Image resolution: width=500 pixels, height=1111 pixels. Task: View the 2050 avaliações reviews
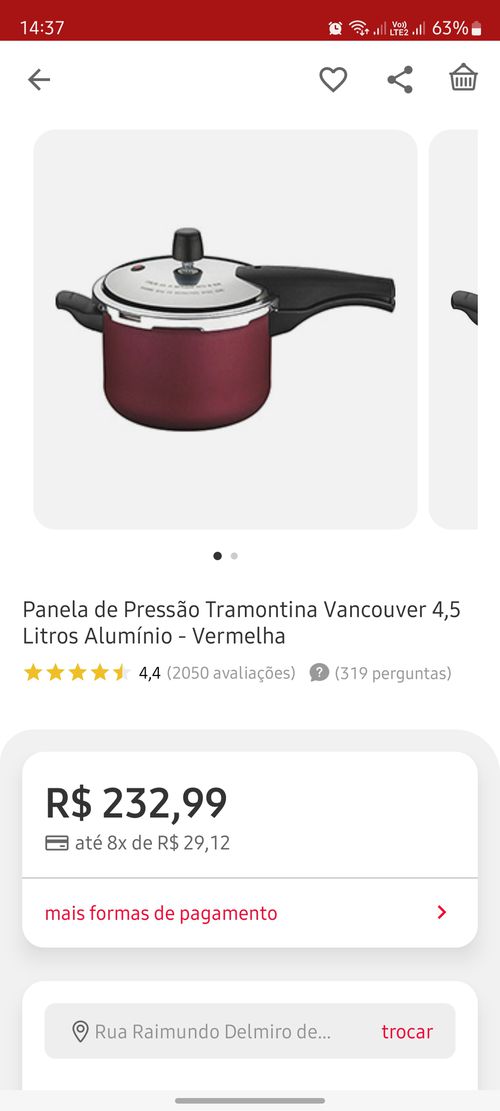coord(231,672)
